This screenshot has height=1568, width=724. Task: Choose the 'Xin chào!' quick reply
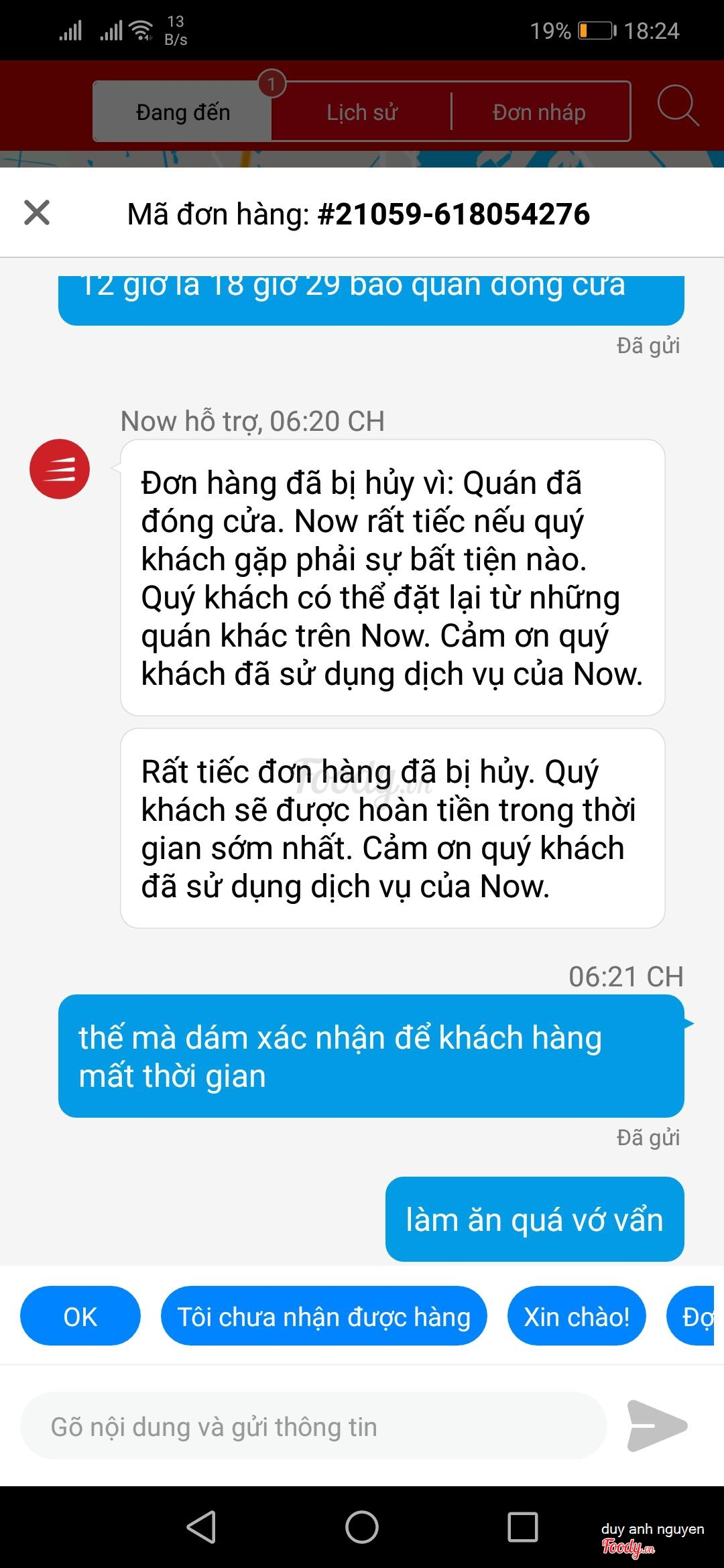577,1316
